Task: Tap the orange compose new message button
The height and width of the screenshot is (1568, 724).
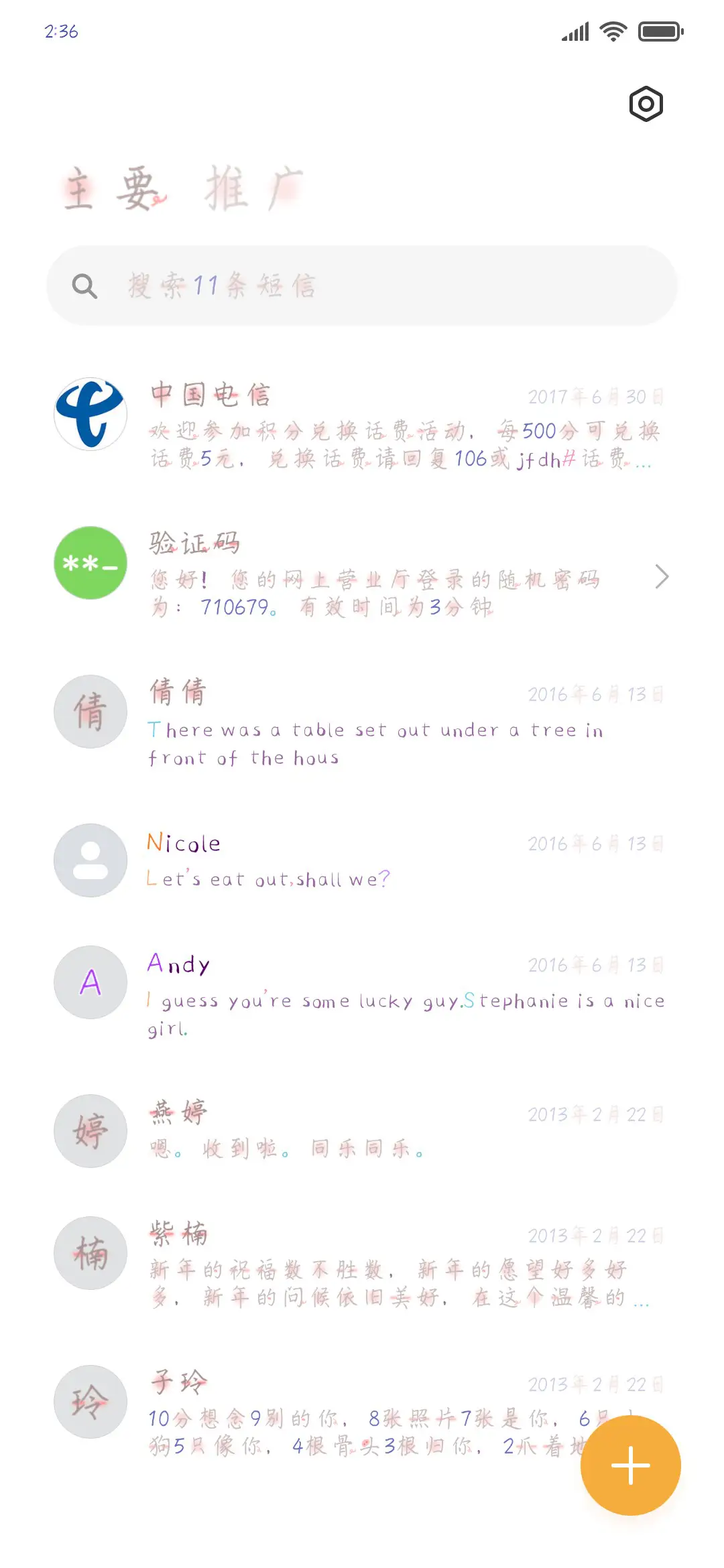Action: click(629, 1465)
